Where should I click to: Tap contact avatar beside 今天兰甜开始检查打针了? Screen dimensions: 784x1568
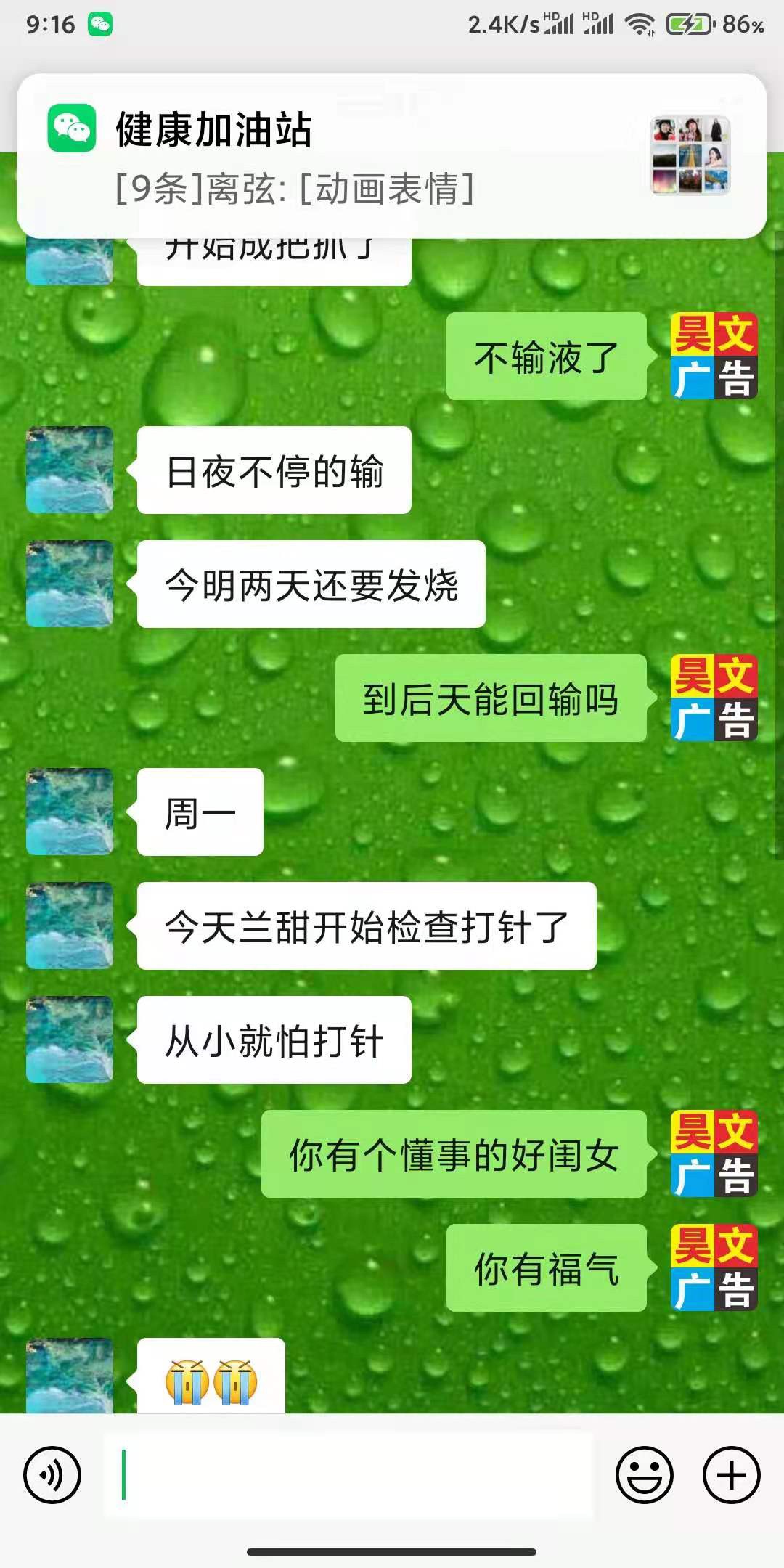(70, 926)
